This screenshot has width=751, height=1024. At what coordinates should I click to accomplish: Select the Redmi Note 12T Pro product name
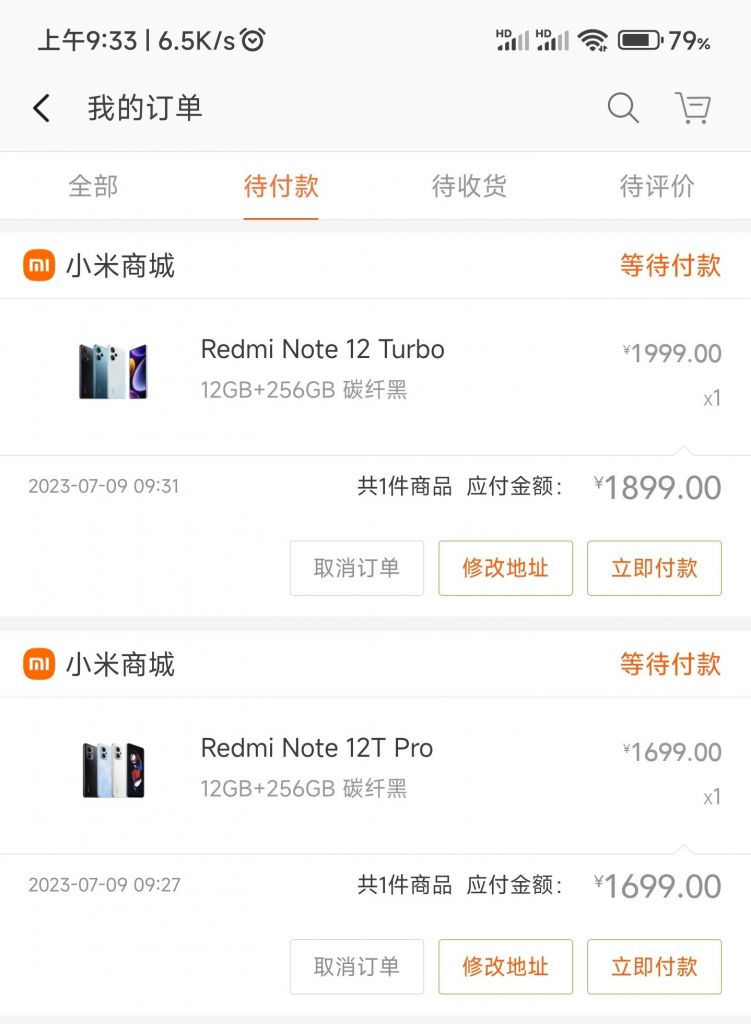(322, 748)
